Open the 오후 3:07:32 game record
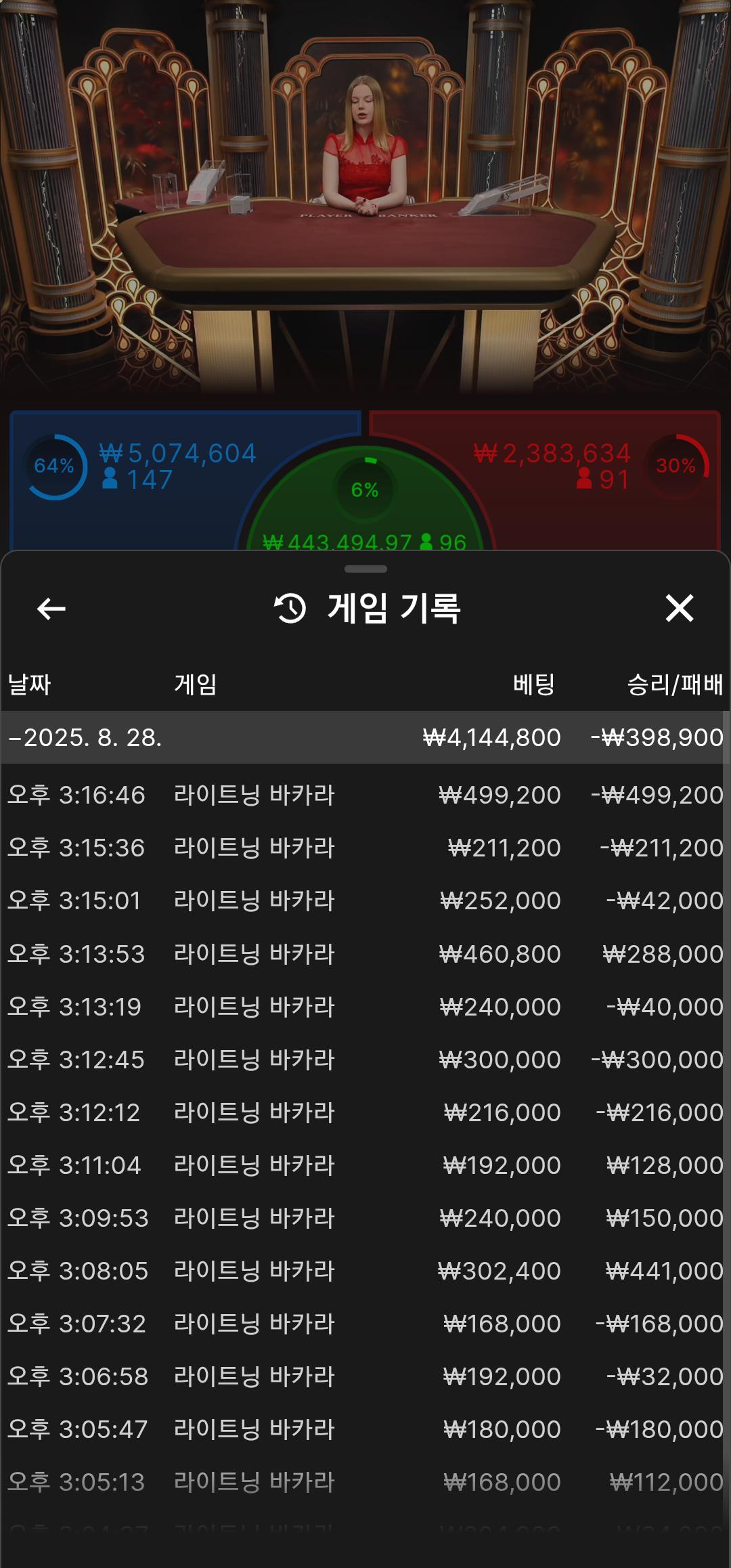 point(365,1324)
